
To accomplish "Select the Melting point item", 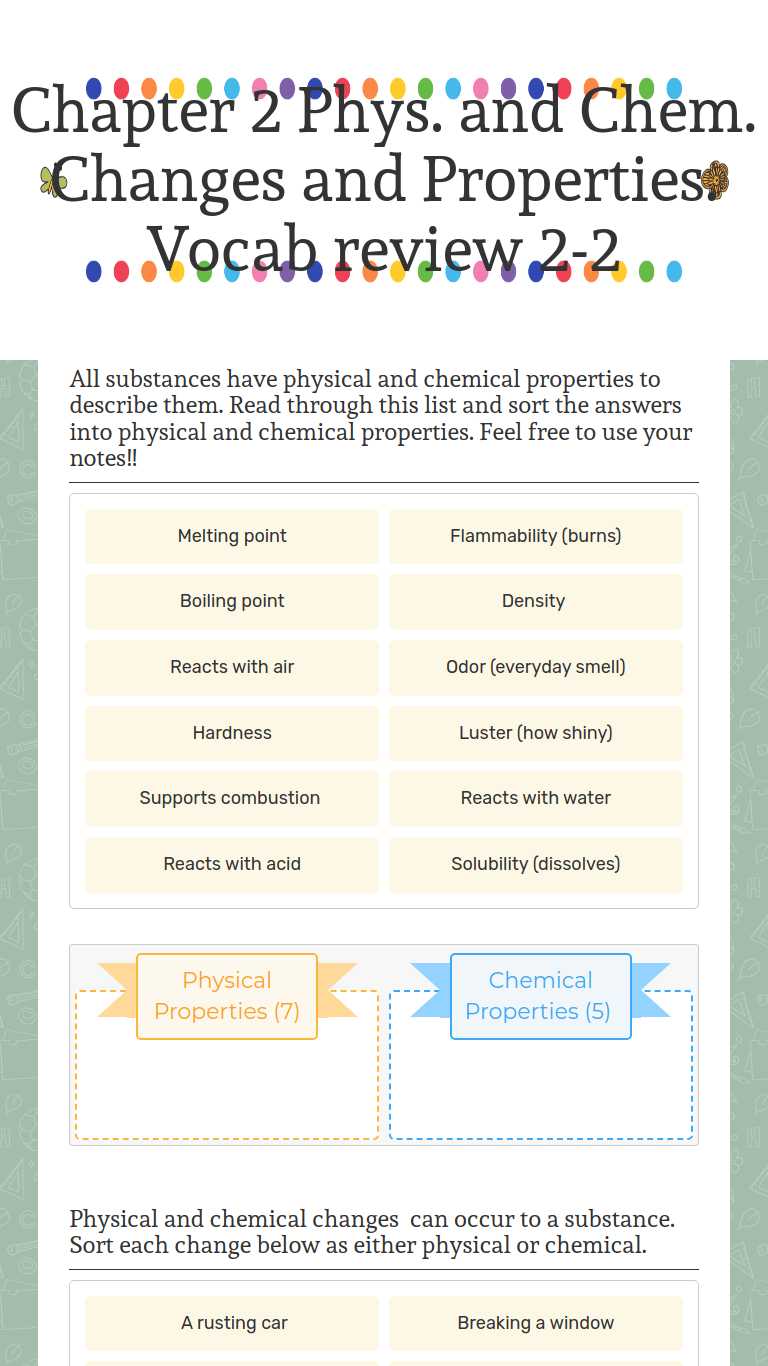I will [232, 536].
